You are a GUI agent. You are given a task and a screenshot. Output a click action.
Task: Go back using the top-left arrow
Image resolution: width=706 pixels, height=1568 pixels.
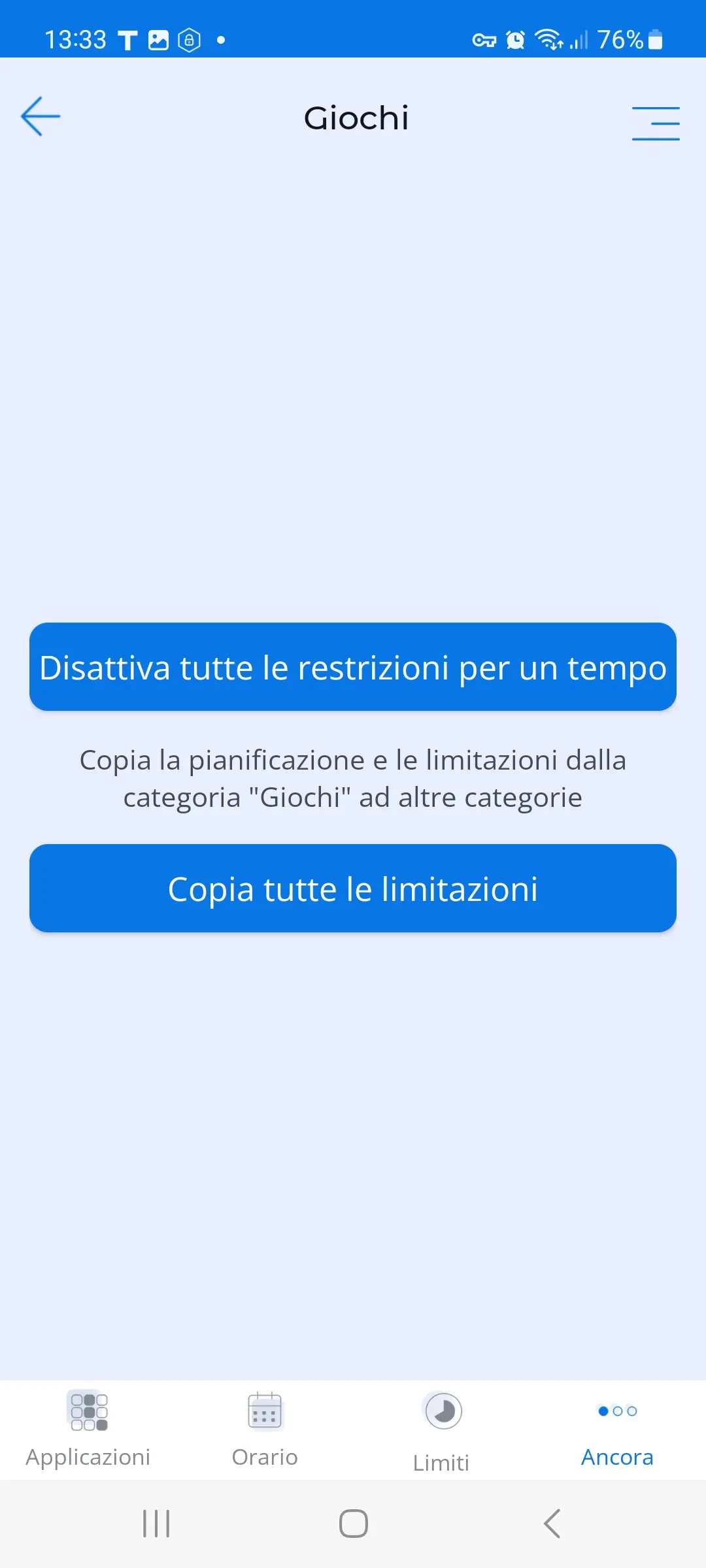pos(41,117)
